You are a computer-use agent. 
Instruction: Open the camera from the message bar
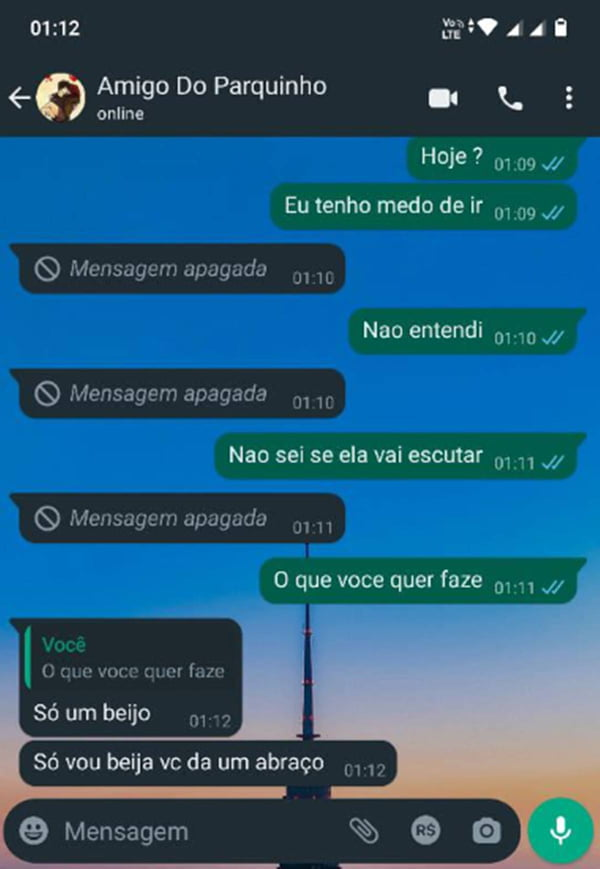point(486,830)
